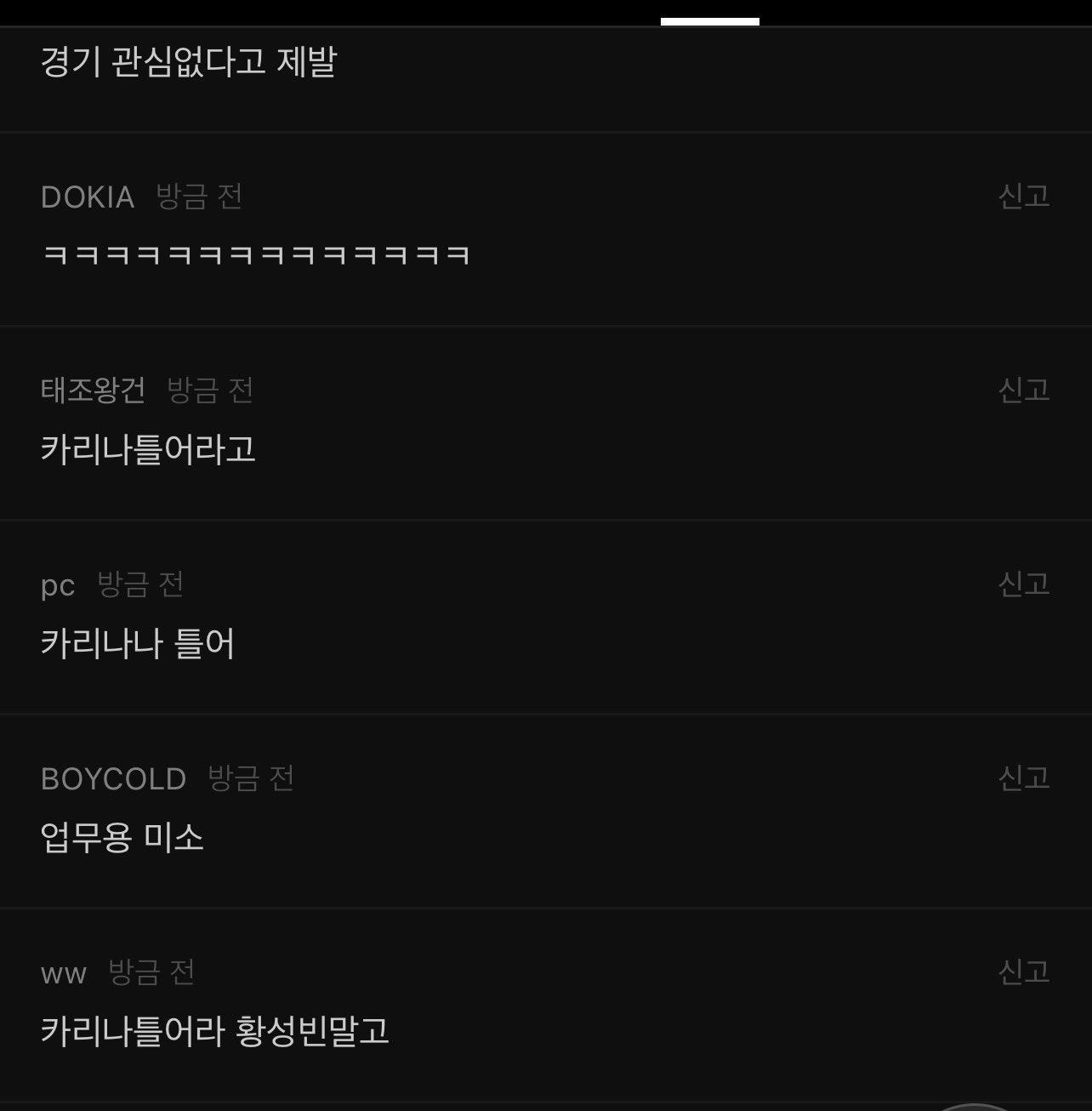Tap 신고 next to ww's comment
Viewport: 1092px width, 1111px height.
[1023, 972]
